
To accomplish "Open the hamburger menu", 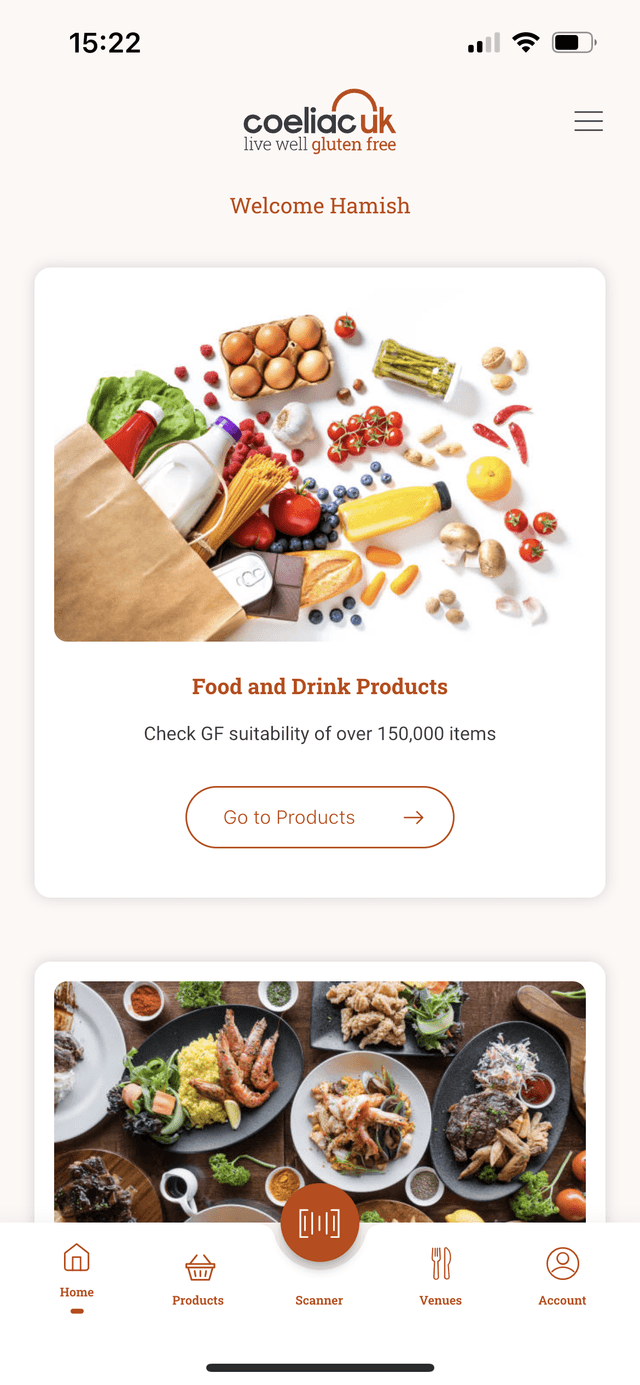I will [x=588, y=121].
